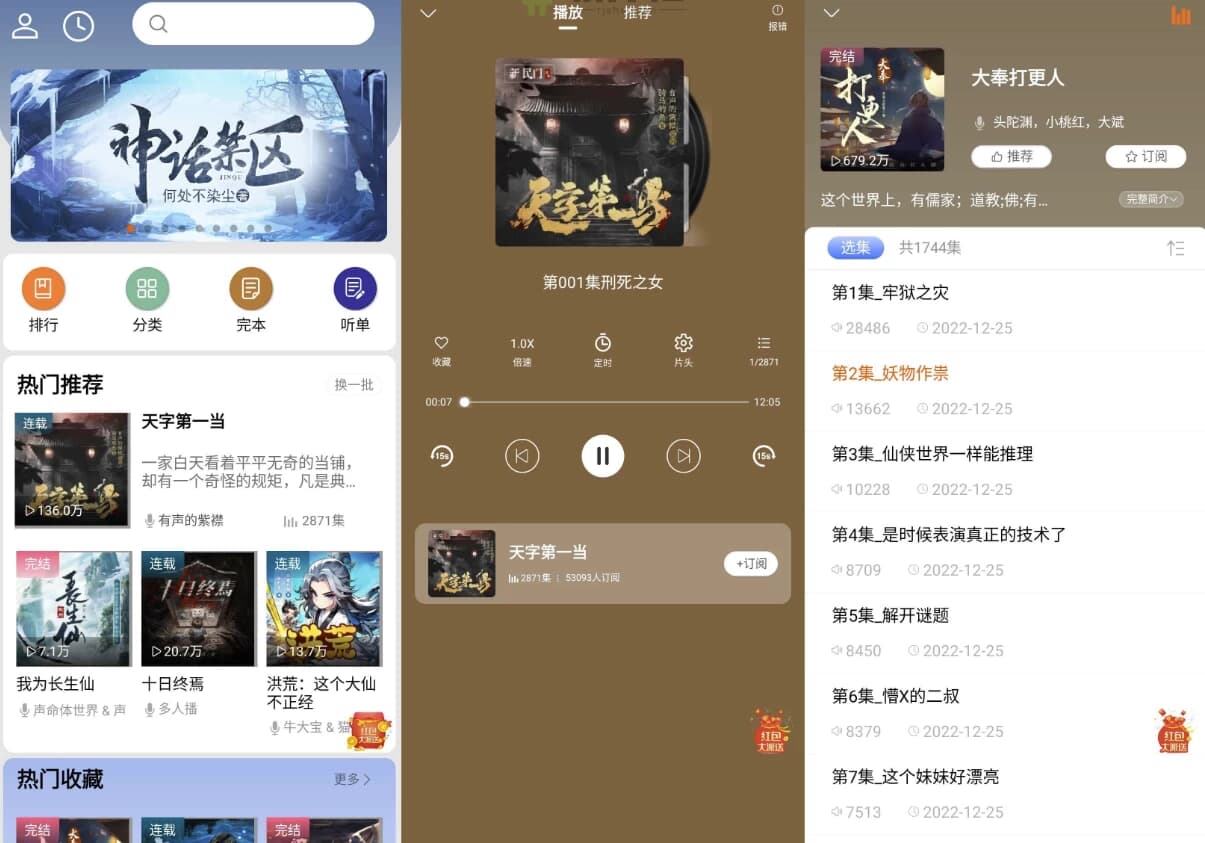1205x843 pixels.
Task: Open the 我为长生仙 audiobook card
Action: [73, 620]
